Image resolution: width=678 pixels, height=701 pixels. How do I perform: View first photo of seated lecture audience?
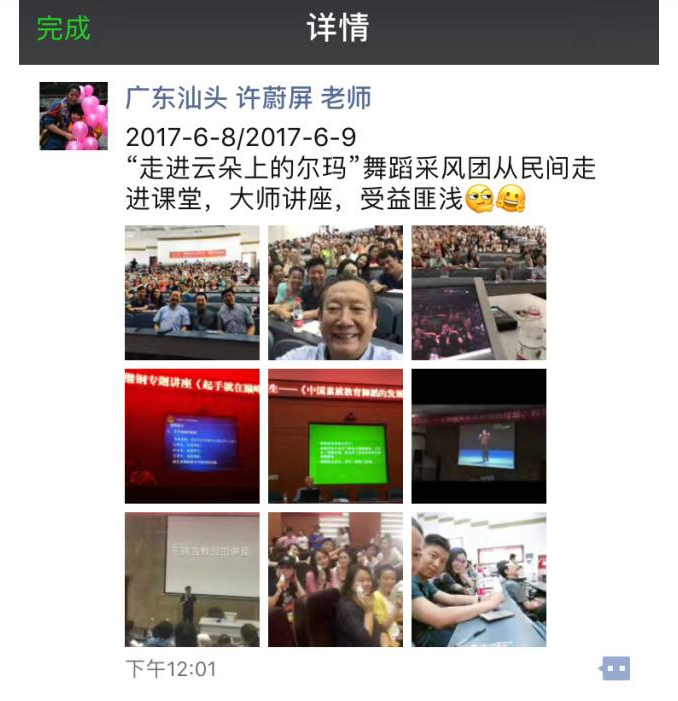[x=192, y=292]
